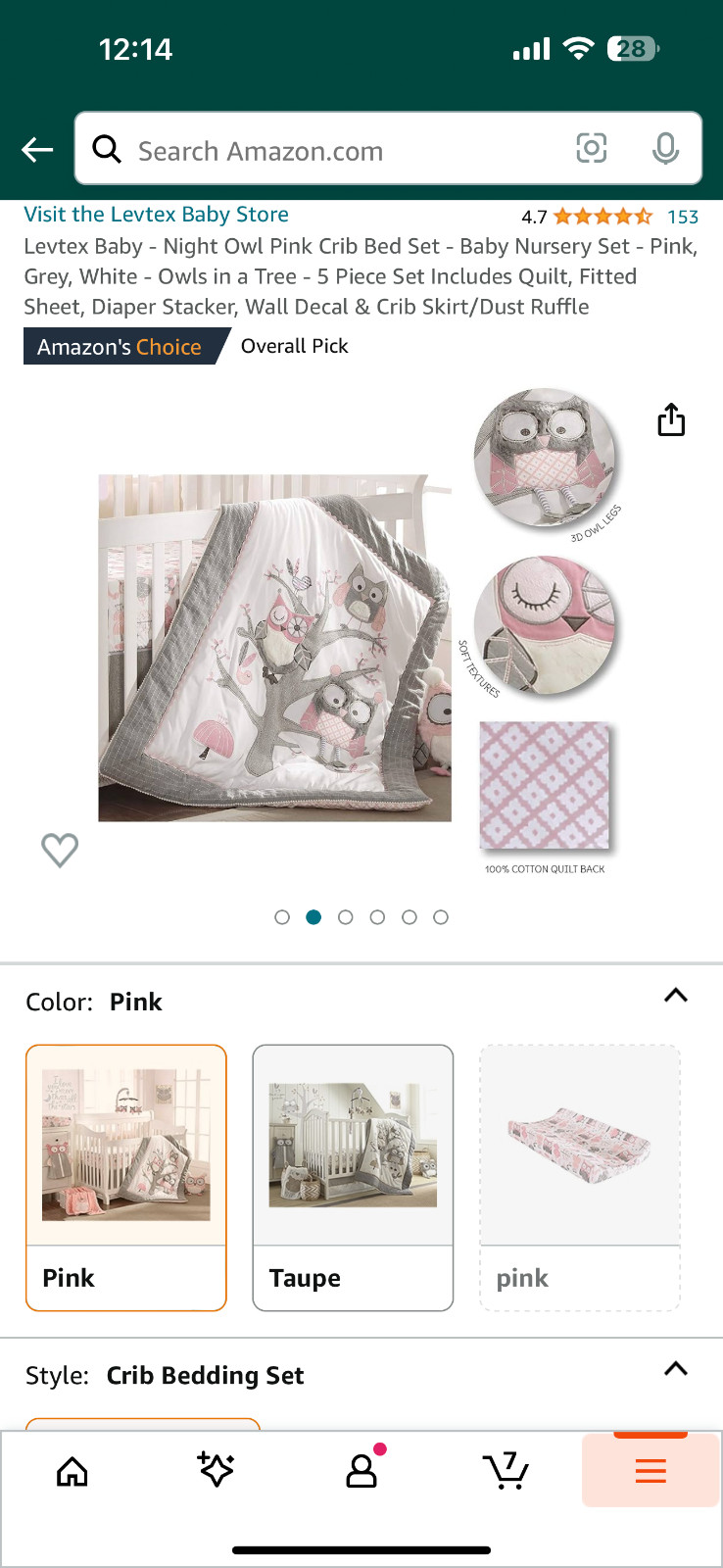Screen dimensions: 723x1568
Task: Select the lowercase pink changing pad option
Action: 580,1177
